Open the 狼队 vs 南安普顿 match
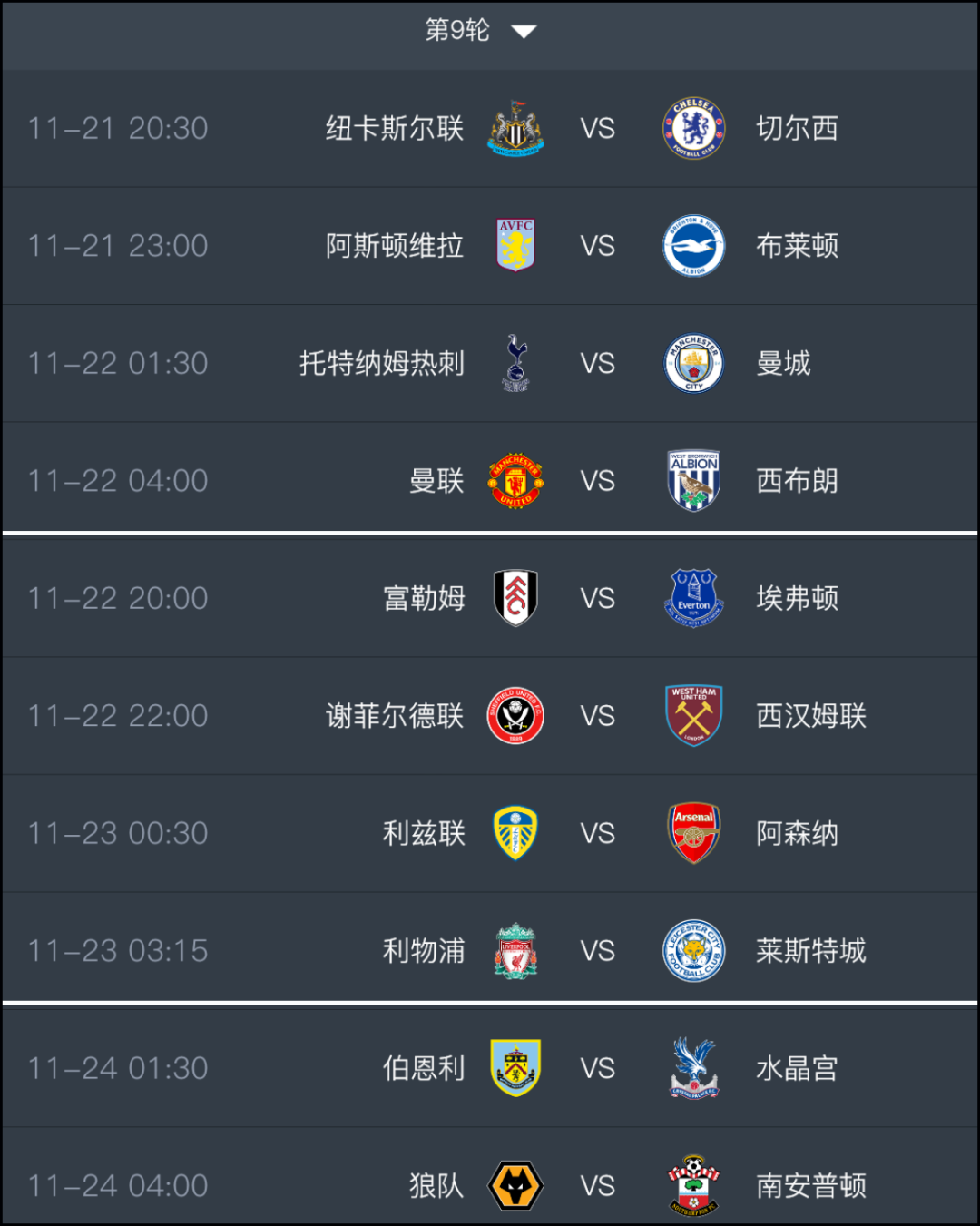Screen dimensions: 980x1226 (x=597, y=1185)
